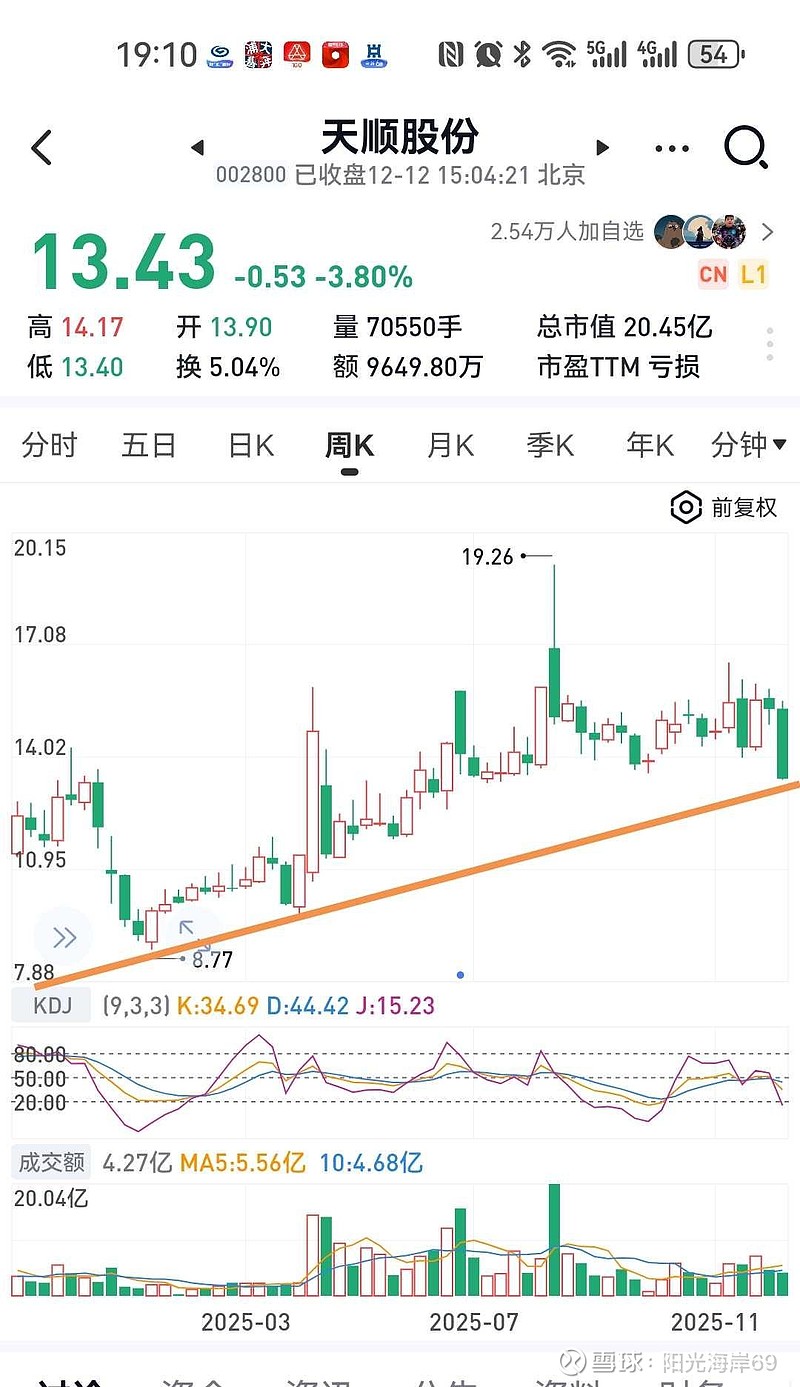Go back using the top-left arrow
The height and width of the screenshot is (1387, 800).
pos(41,148)
